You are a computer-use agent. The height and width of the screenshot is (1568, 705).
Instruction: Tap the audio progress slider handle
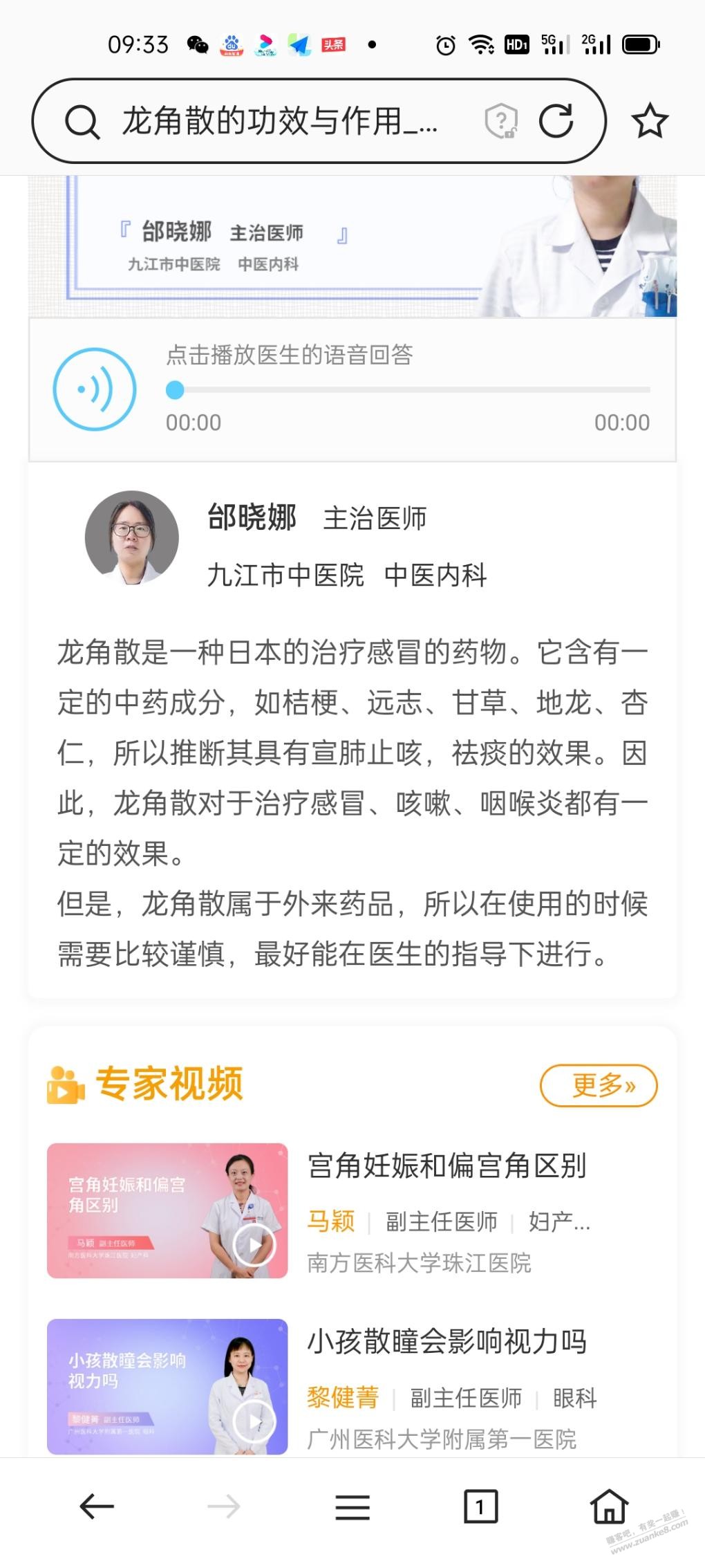[175, 390]
